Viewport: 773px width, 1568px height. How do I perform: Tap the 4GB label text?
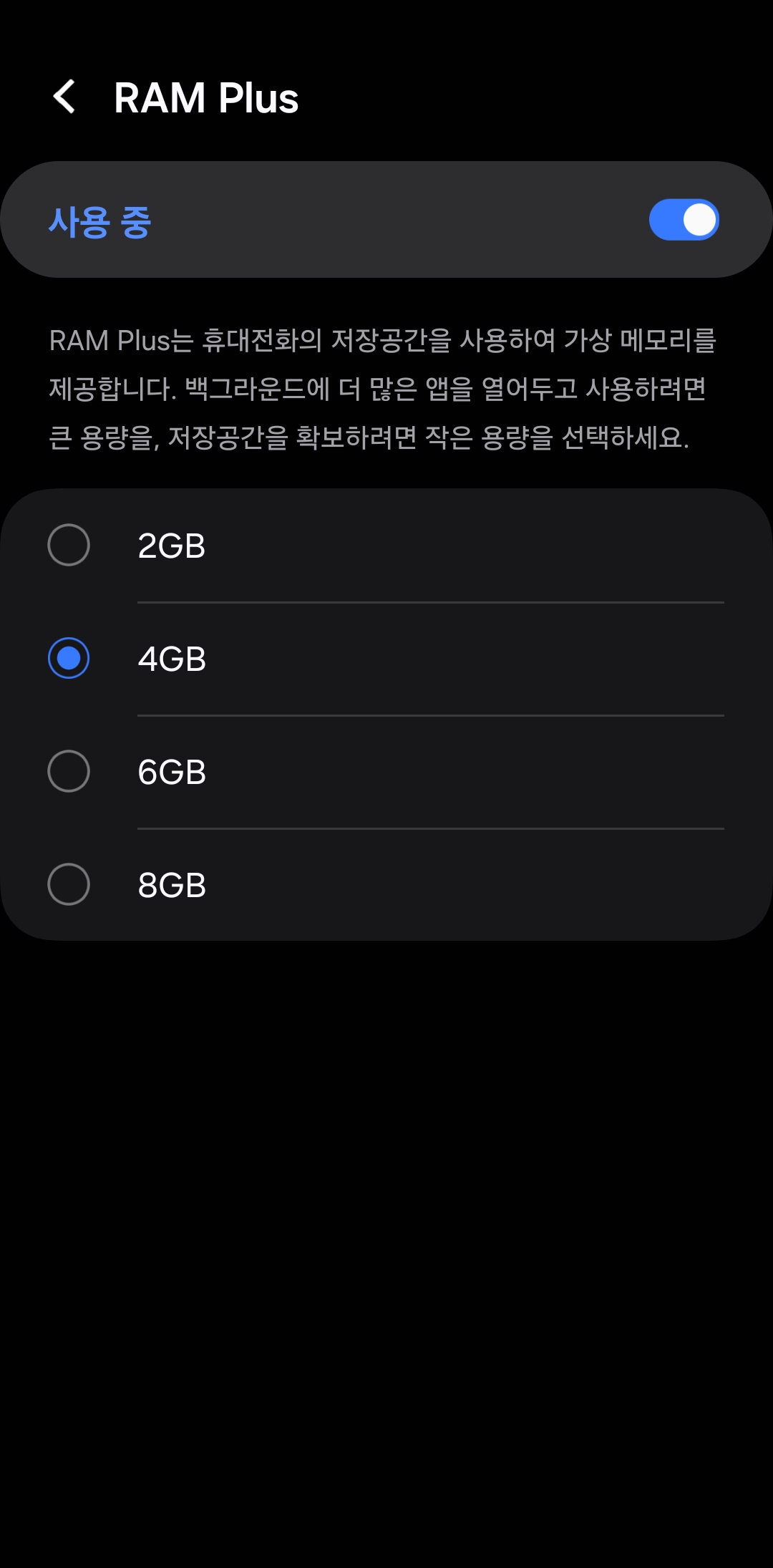172,659
